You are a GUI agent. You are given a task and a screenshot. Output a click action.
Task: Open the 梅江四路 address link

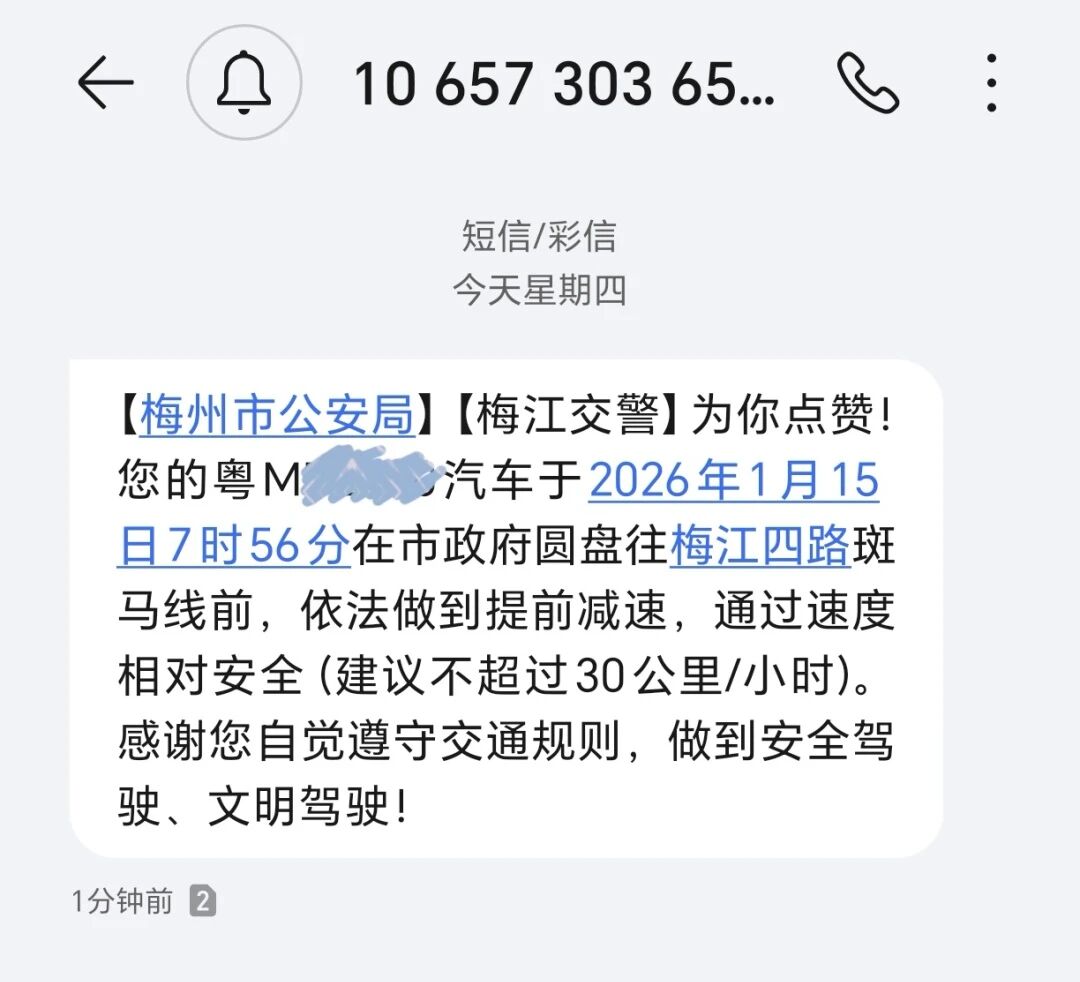760,548
